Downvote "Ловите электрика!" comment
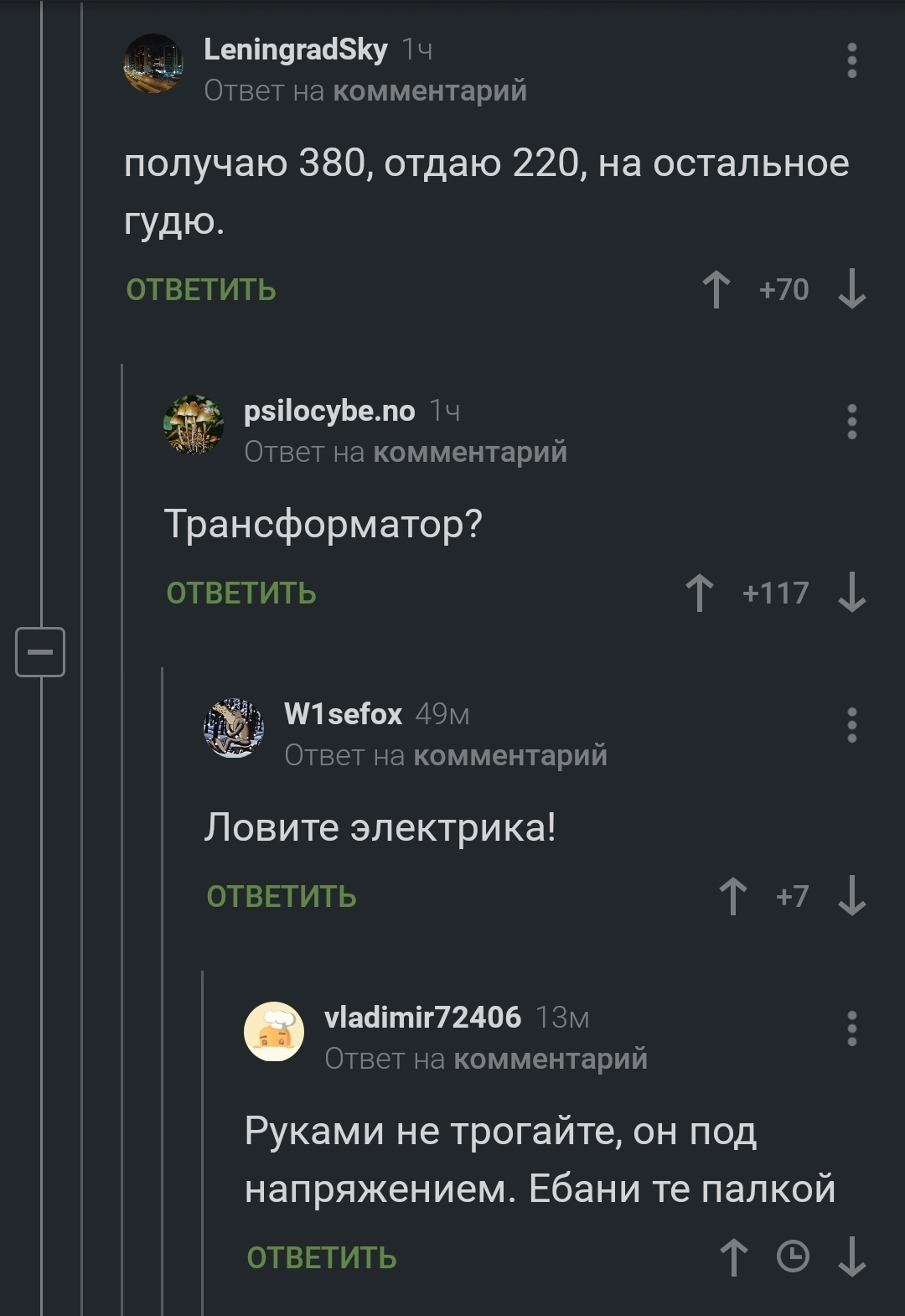 [851, 897]
